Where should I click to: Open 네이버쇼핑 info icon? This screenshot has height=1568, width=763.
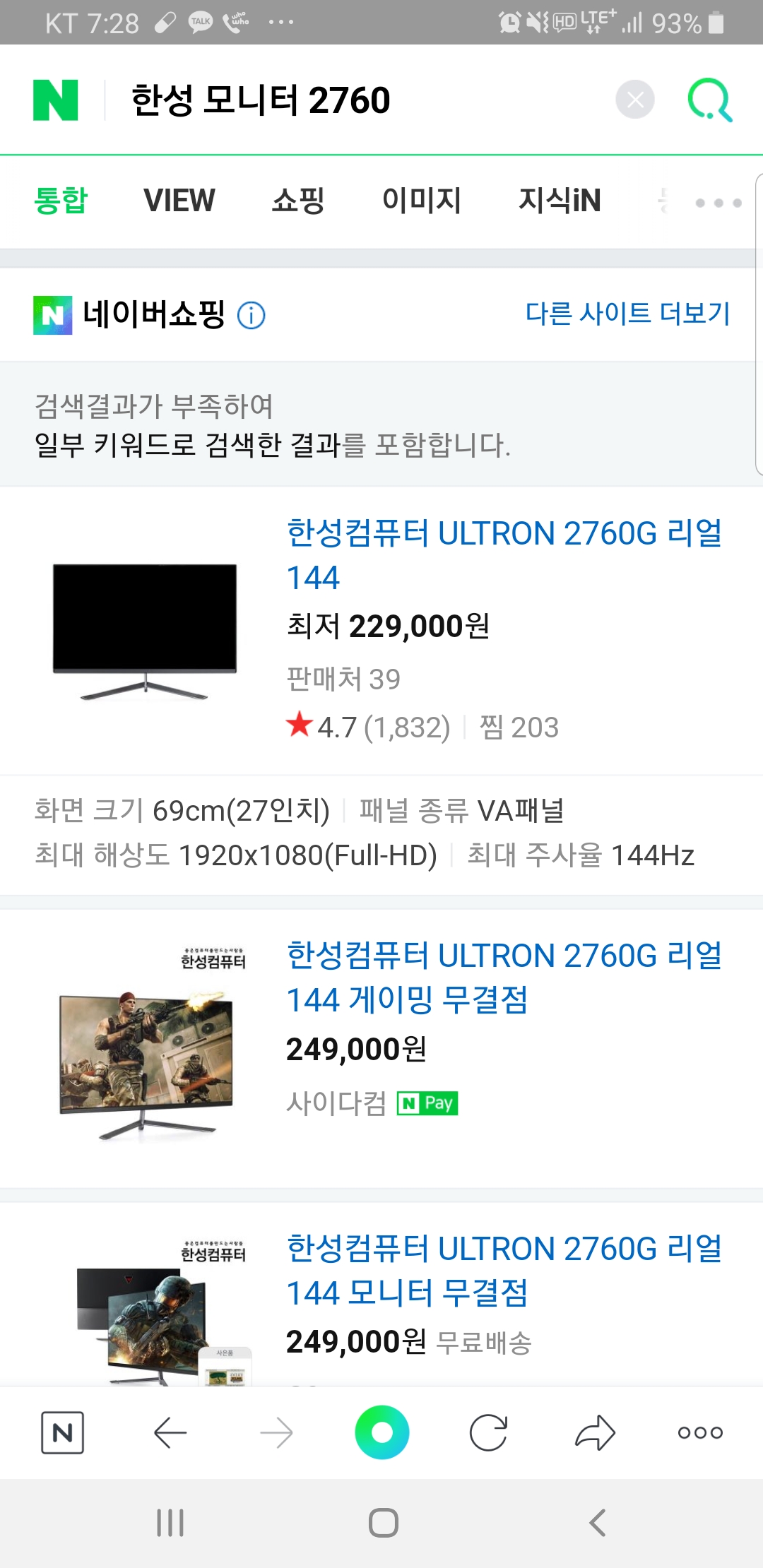click(252, 315)
